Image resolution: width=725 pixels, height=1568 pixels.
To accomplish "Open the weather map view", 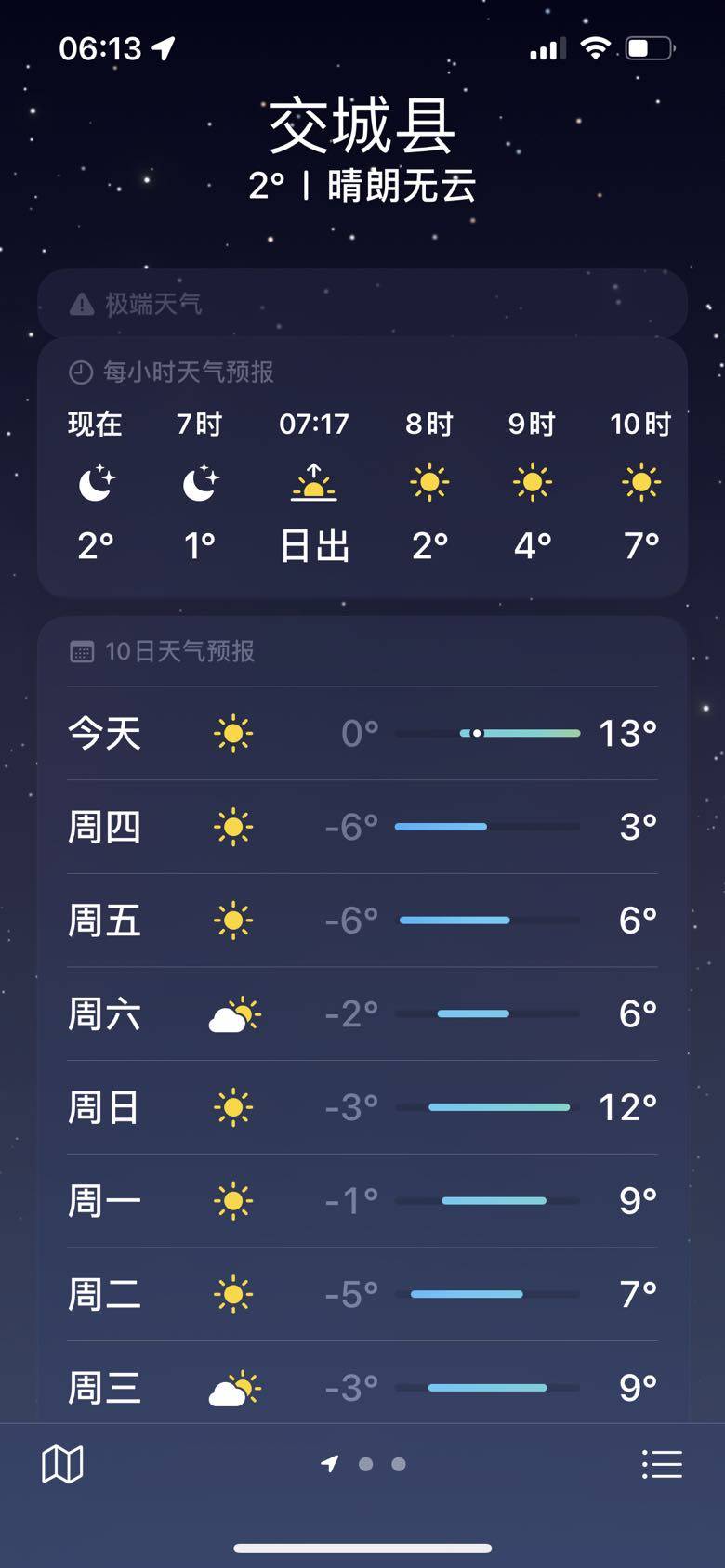I will click(62, 1465).
